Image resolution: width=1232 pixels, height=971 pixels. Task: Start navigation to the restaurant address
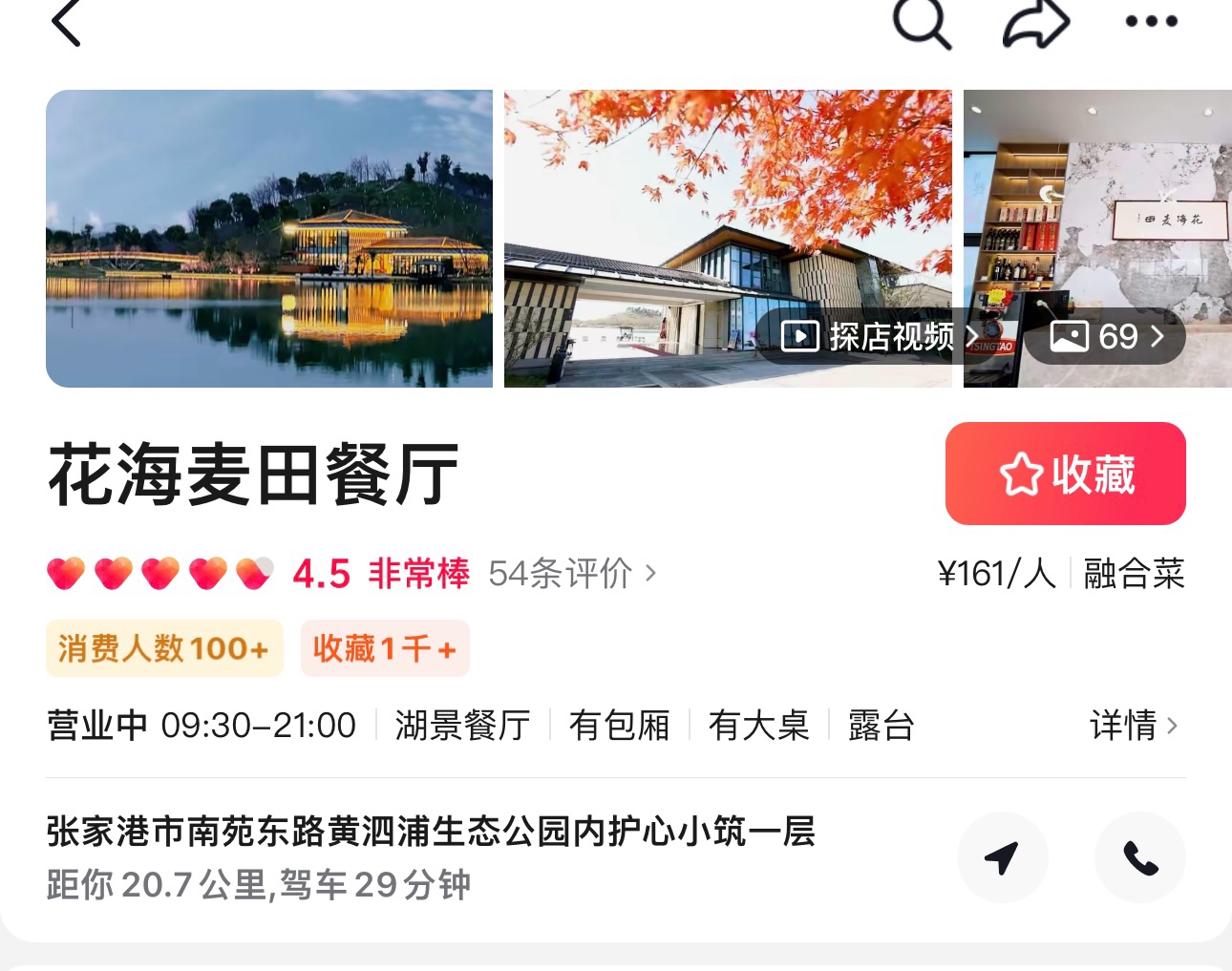coord(1002,857)
